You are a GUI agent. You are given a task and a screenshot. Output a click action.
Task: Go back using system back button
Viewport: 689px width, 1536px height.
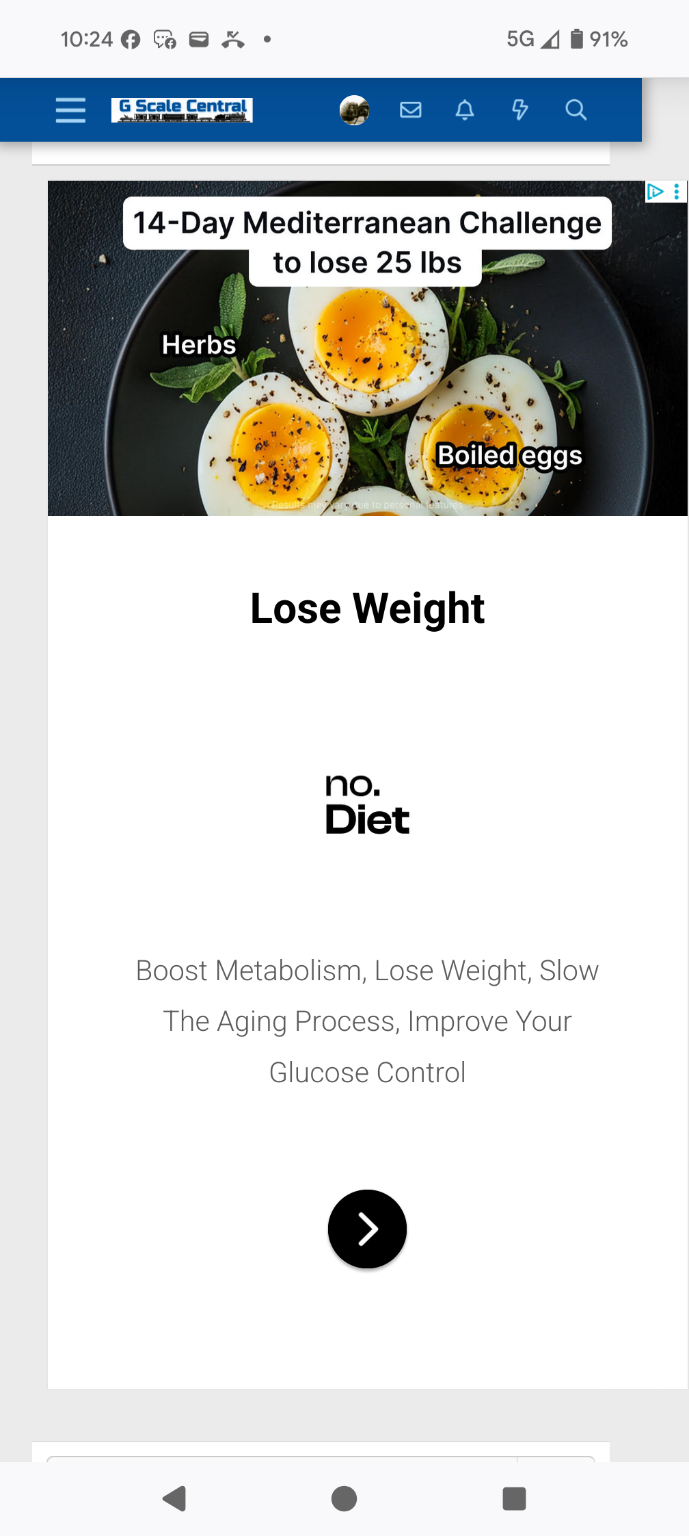(x=175, y=1498)
